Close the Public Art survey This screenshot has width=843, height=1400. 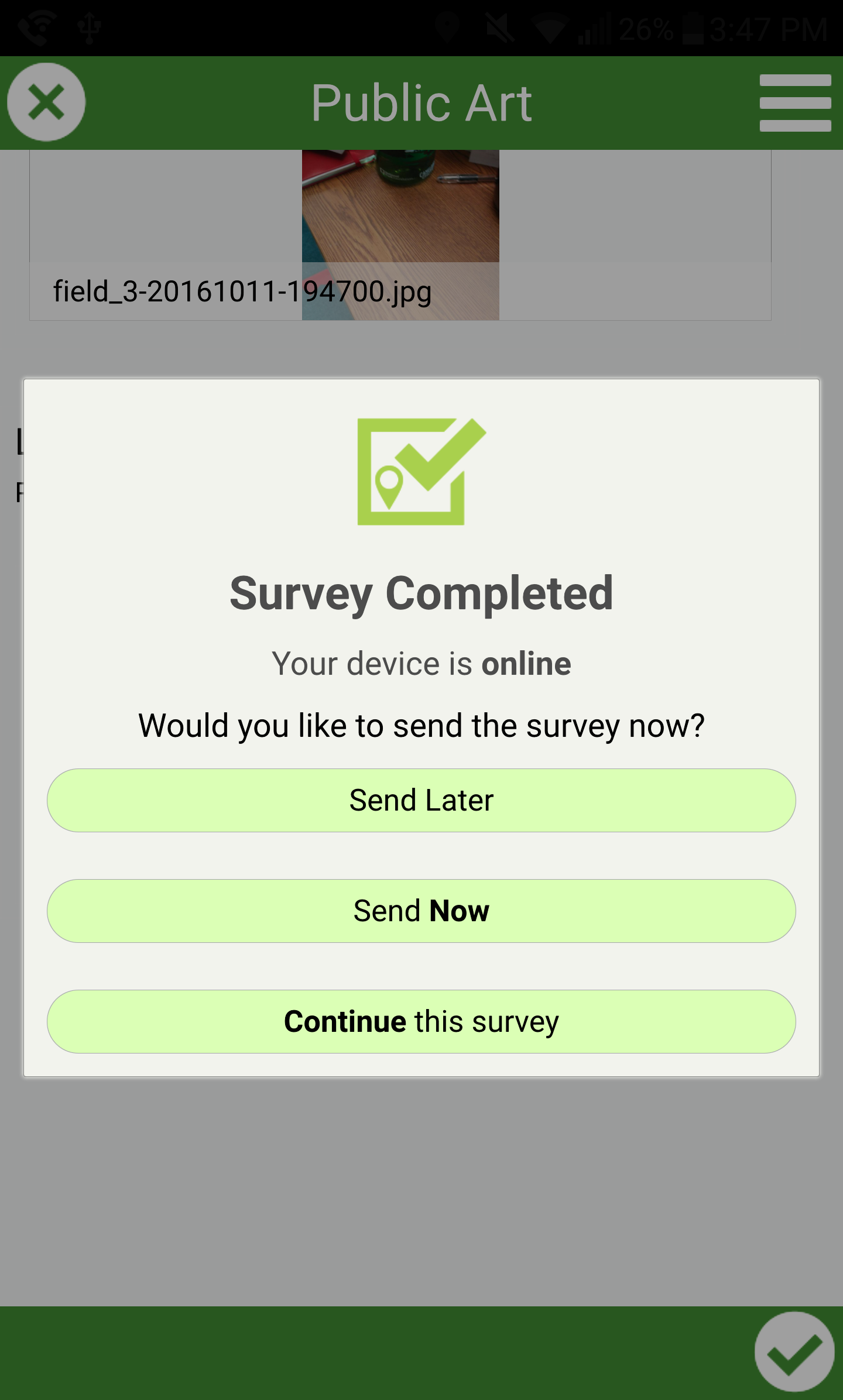[46, 102]
